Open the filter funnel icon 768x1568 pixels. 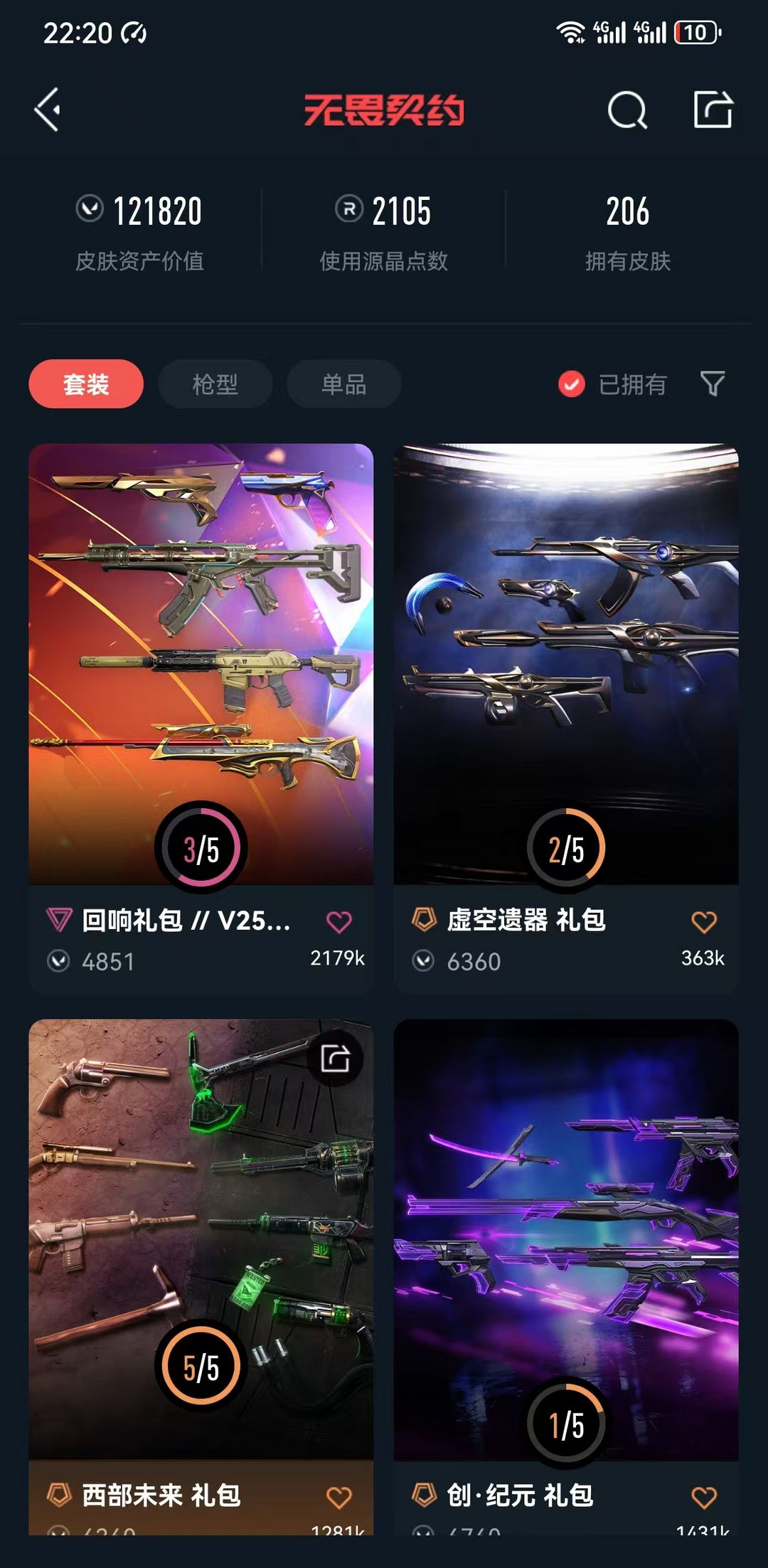coord(713,384)
